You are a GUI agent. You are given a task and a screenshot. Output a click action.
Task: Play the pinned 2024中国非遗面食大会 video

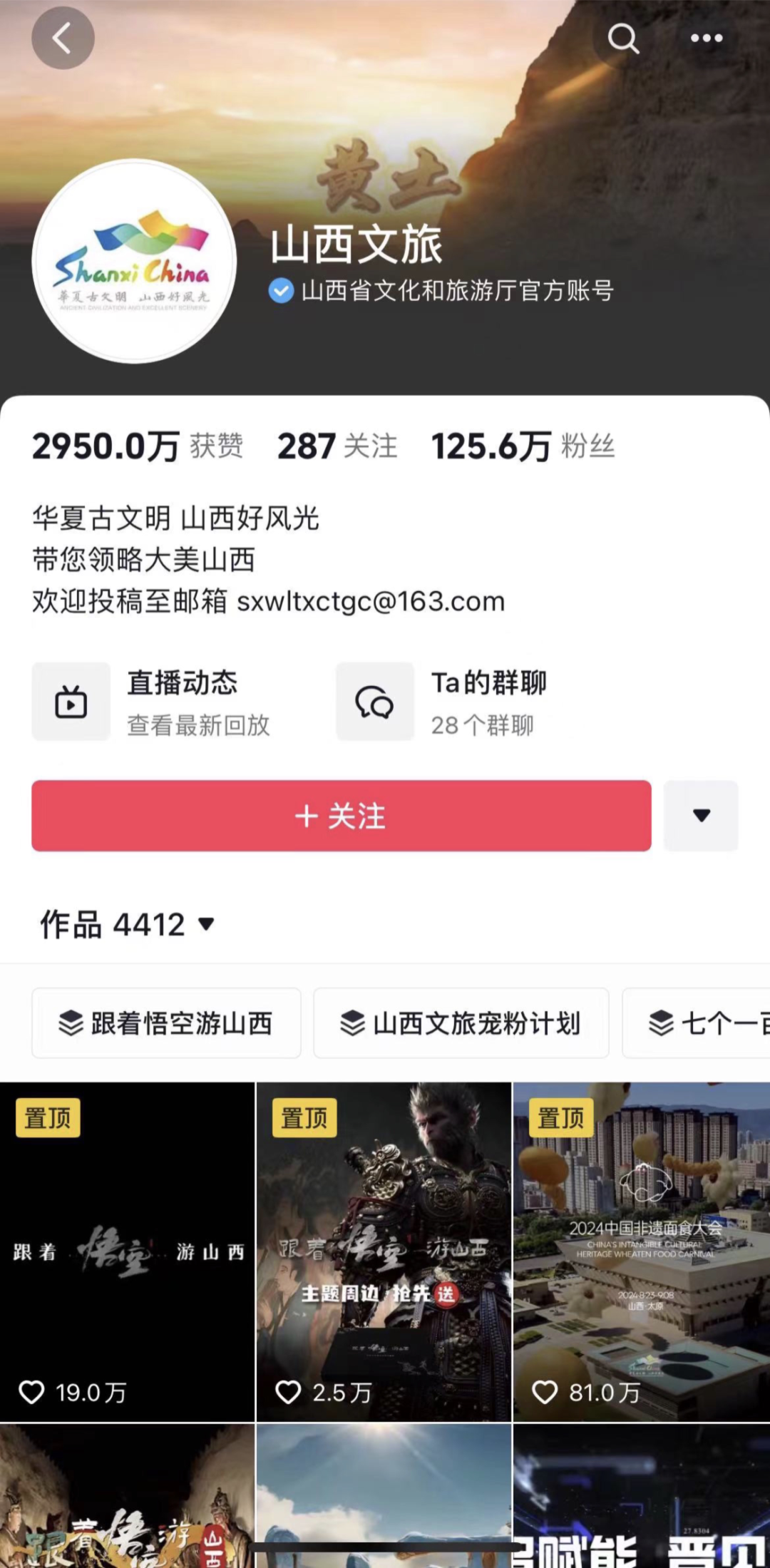coord(642,1251)
